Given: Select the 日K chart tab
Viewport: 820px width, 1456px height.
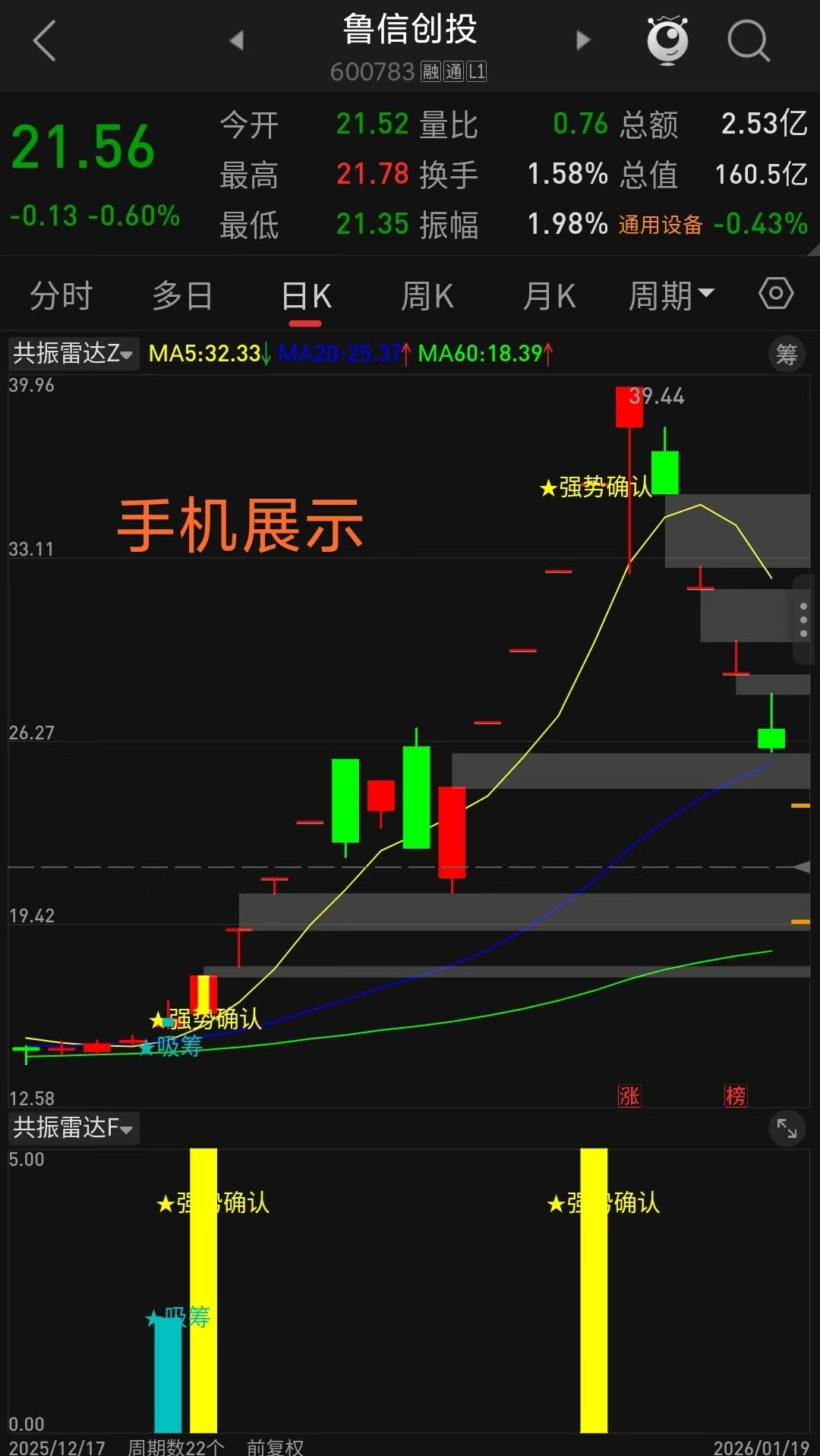Looking at the screenshot, I should pyautogui.click(x=306, y=297).
